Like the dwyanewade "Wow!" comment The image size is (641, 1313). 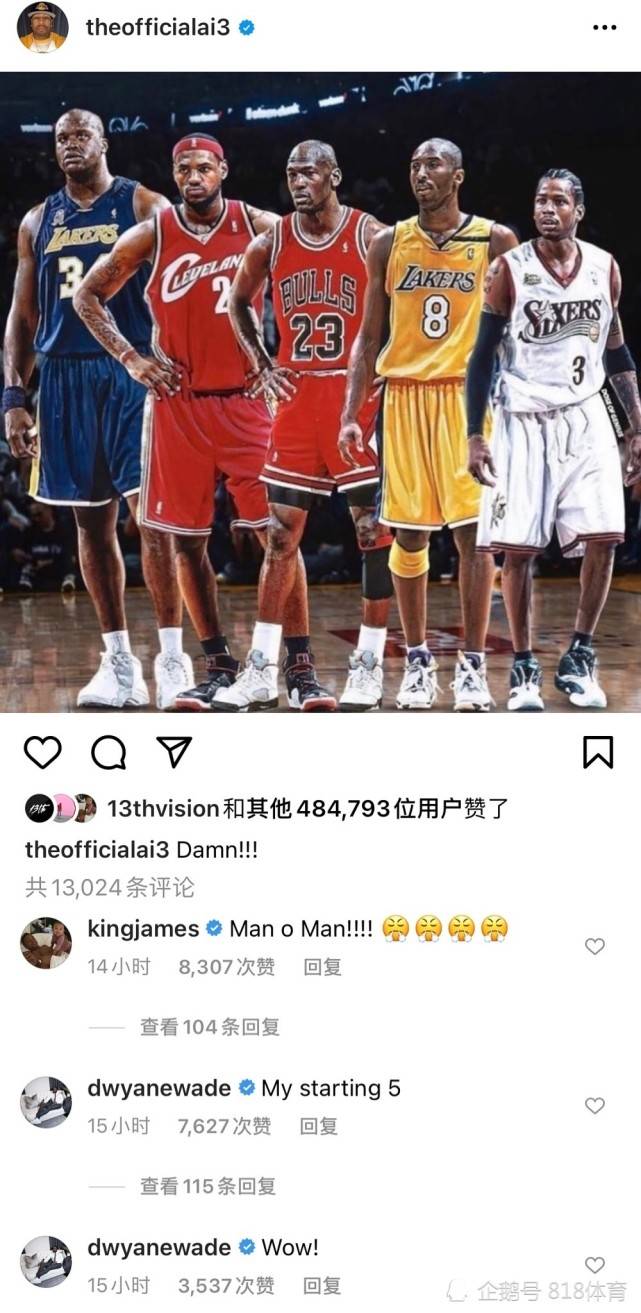pyautogui.click(x=595, y=1264)
